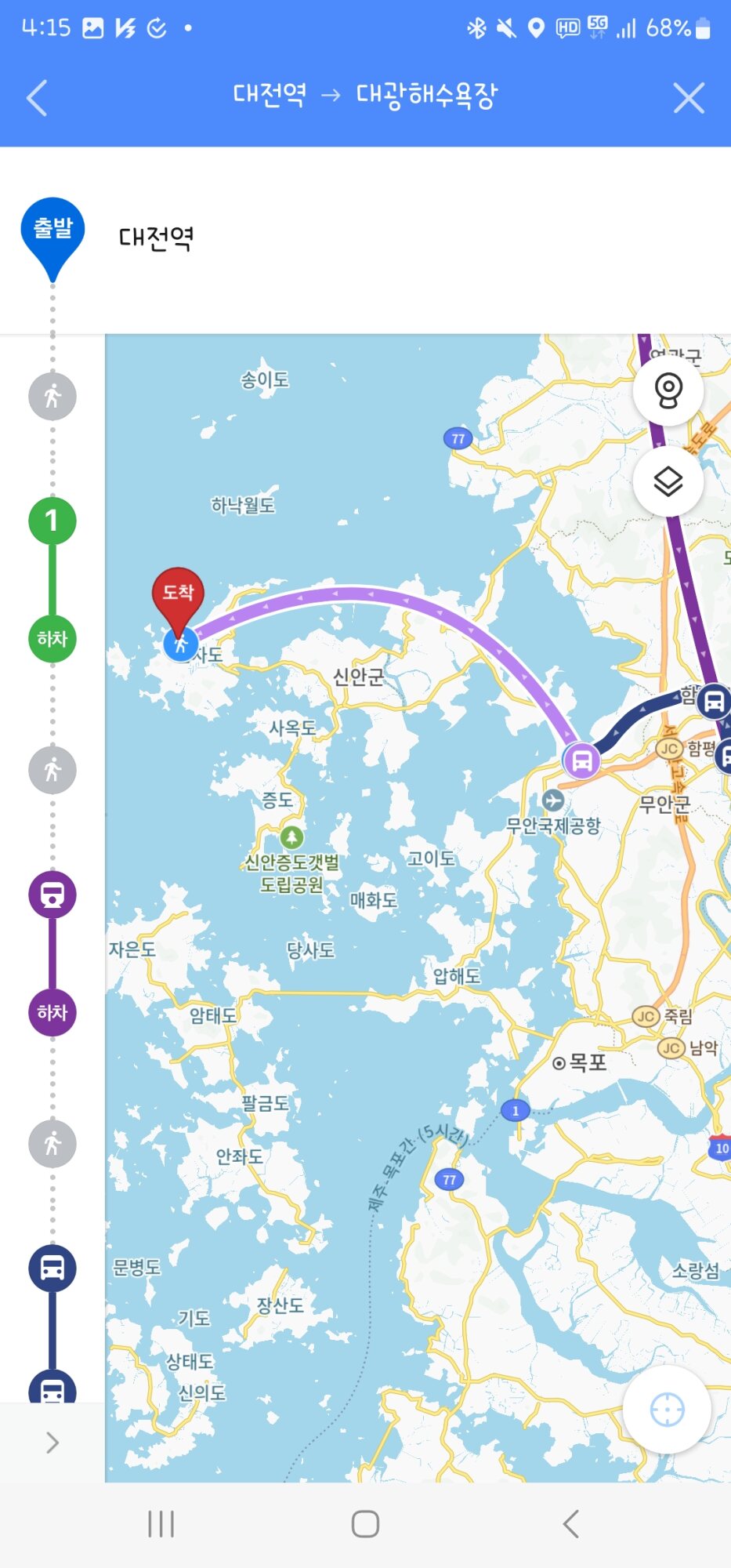Open street view on the map
Viewport: 731px width, 1568px height.
[668, 390]
